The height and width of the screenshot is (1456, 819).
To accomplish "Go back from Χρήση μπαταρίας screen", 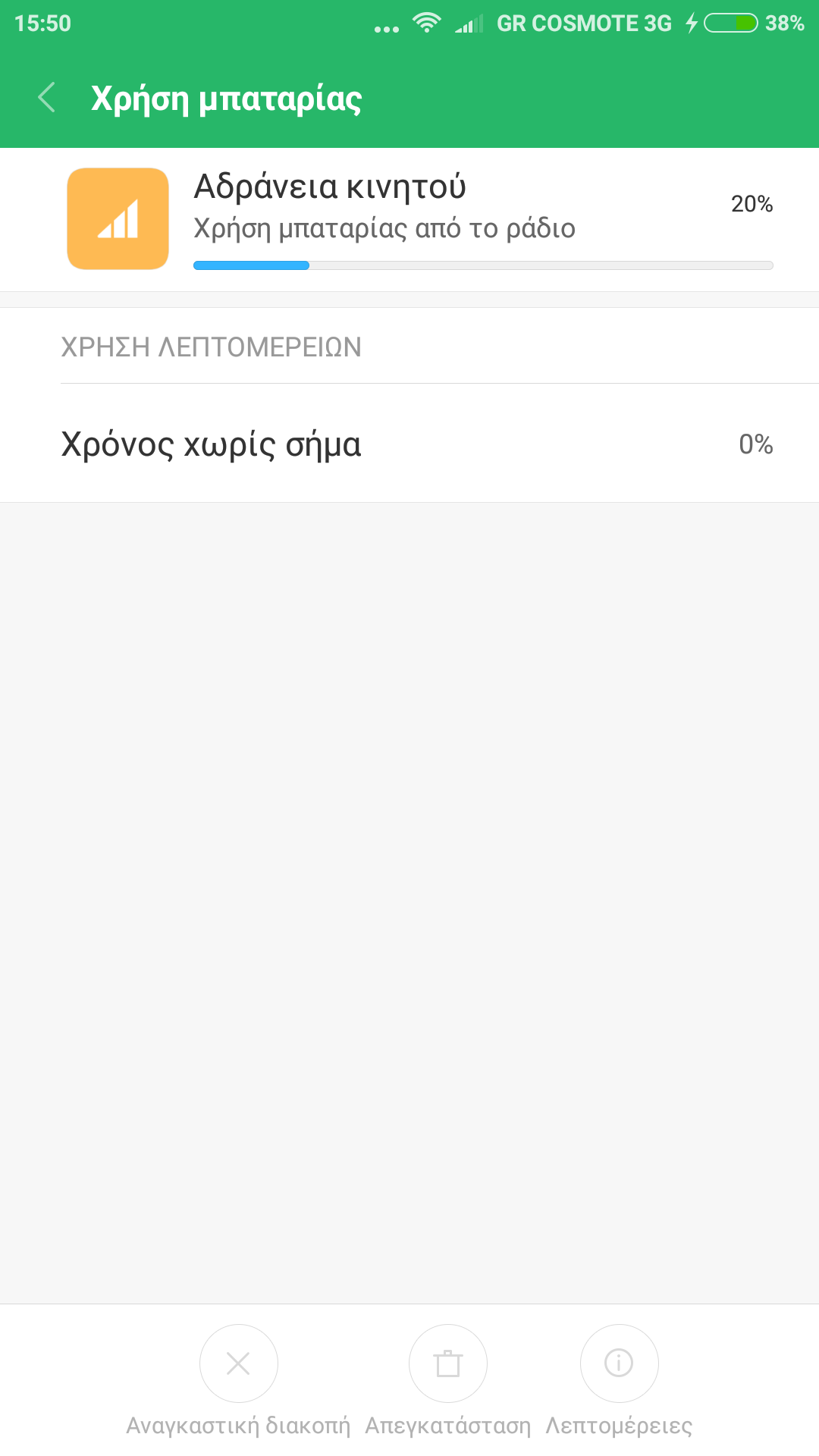I will (x=47, y=98).
